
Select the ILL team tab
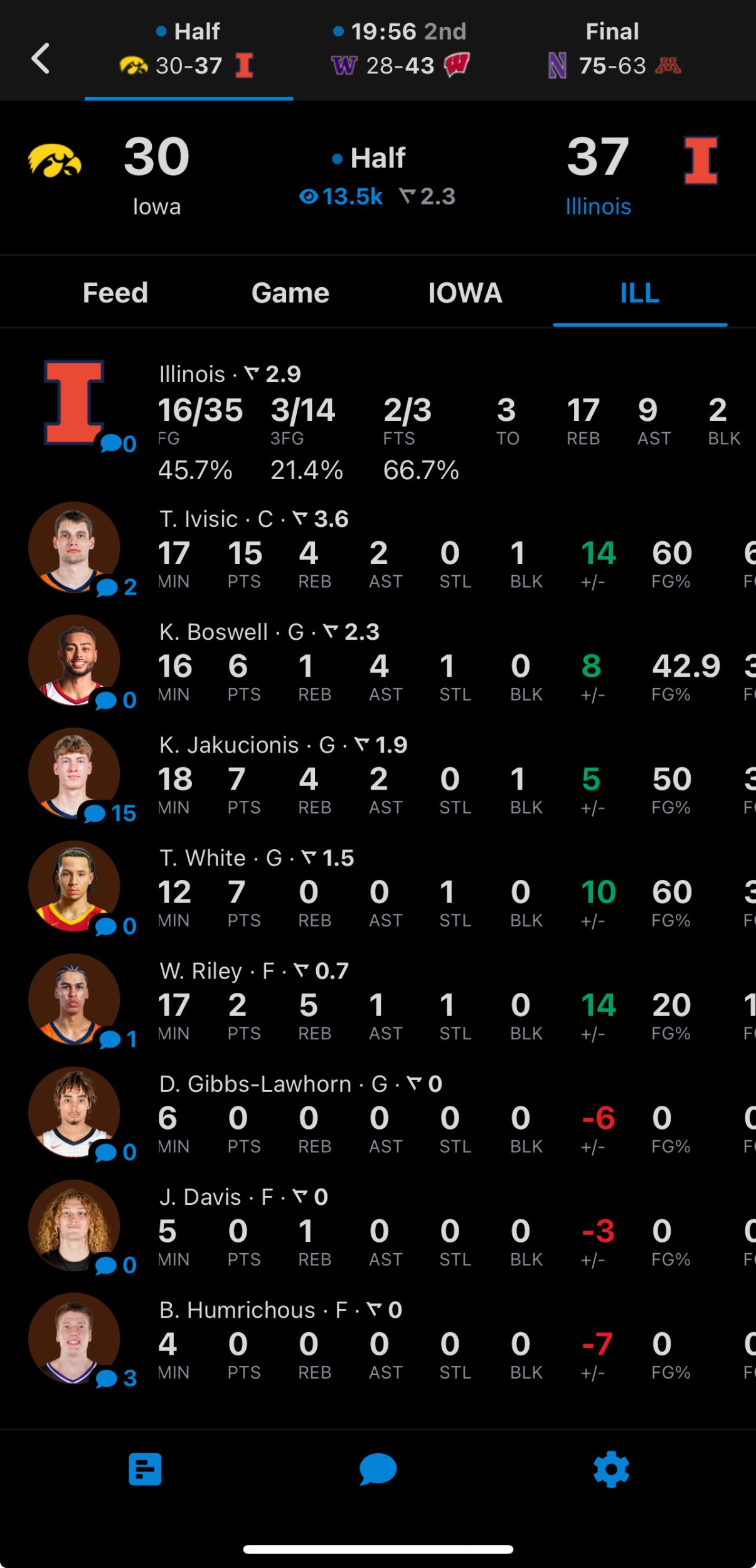[x=639, y=293]
